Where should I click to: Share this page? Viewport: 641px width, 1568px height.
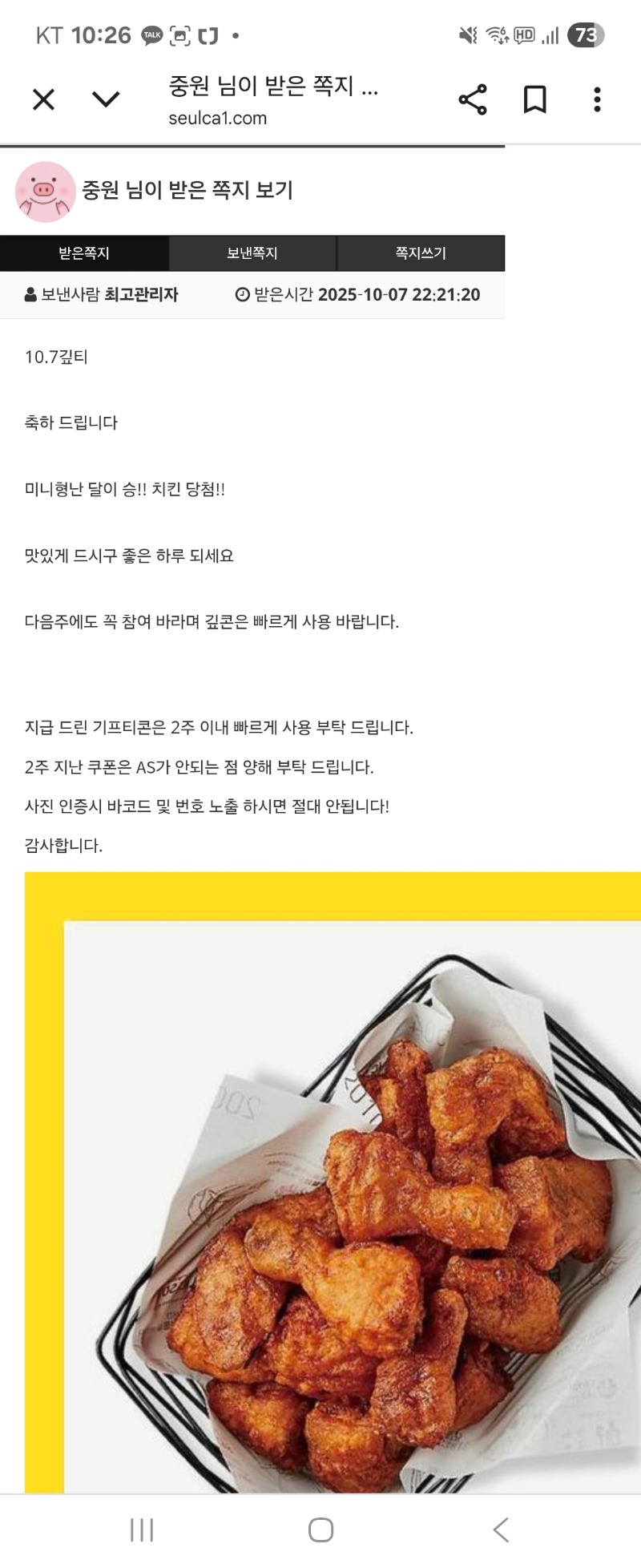472,99
